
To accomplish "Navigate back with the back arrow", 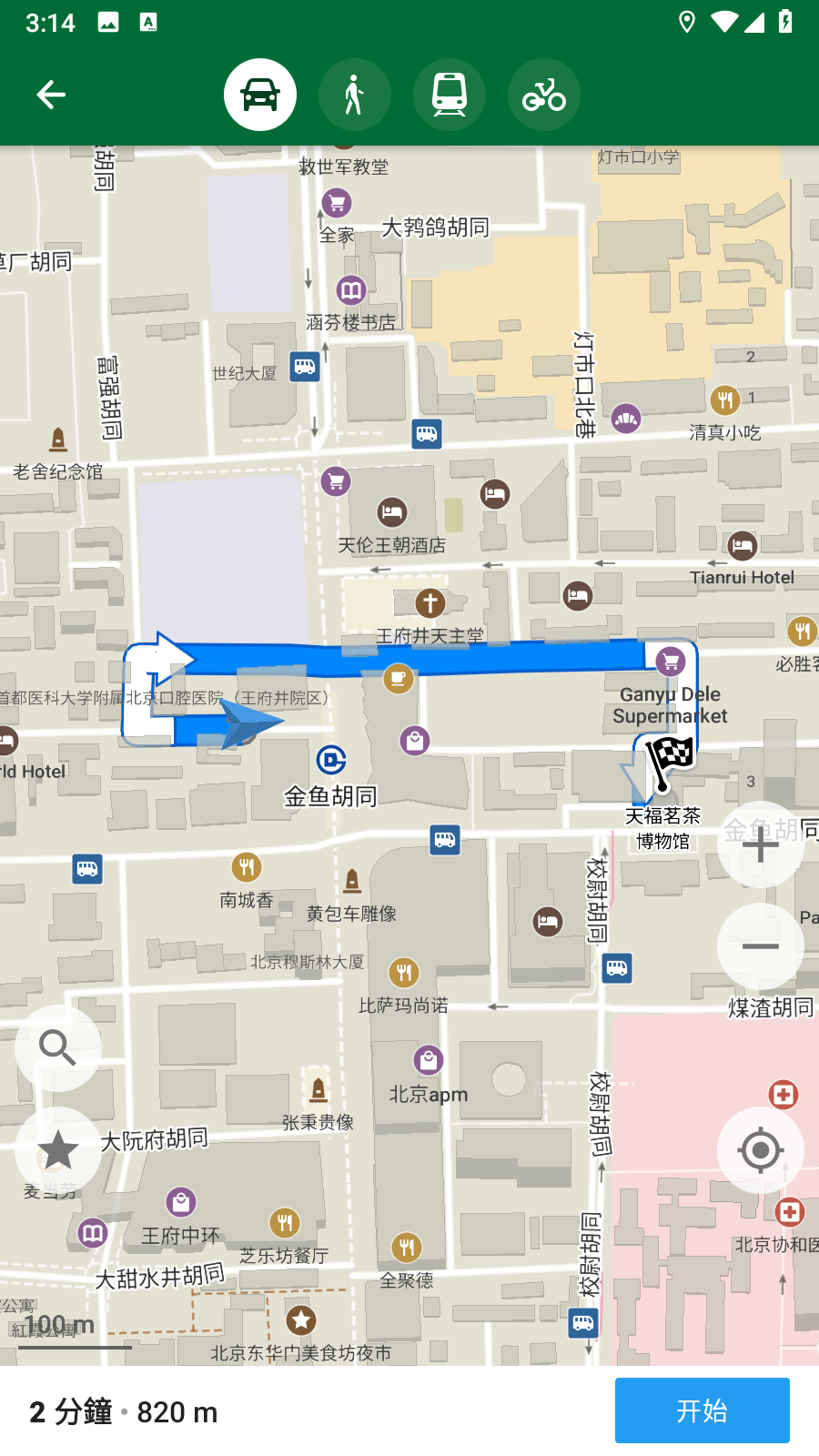I will 50,94.
